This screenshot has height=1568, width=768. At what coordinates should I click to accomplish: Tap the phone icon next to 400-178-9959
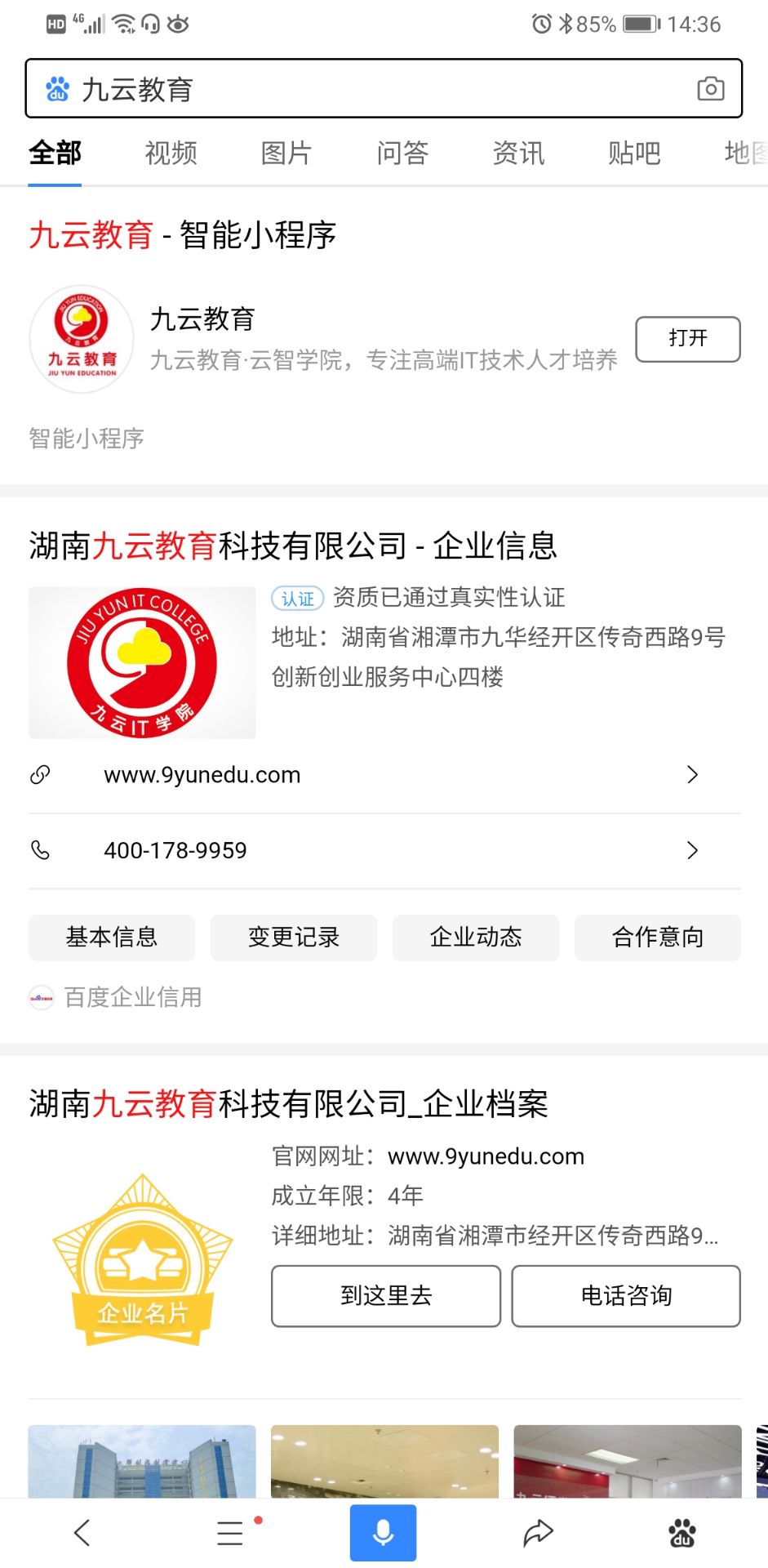[x=41, y=851]
